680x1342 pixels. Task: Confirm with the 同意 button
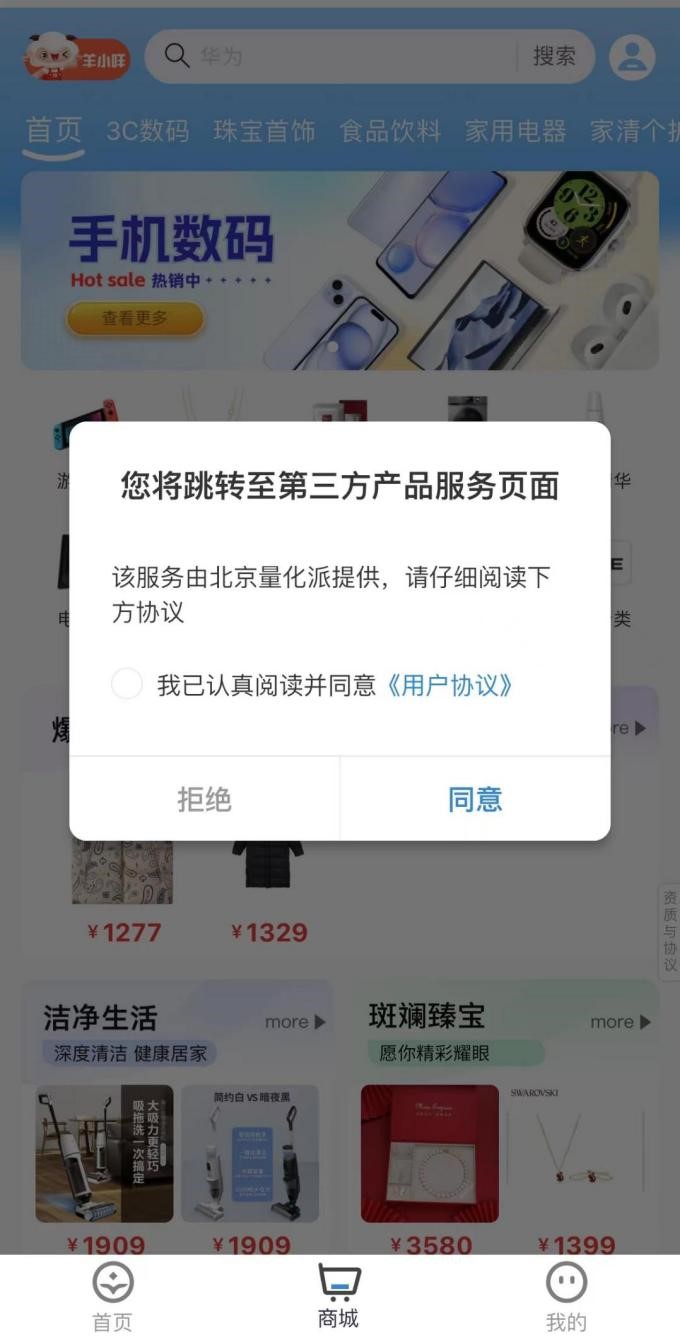pos(475,799)
